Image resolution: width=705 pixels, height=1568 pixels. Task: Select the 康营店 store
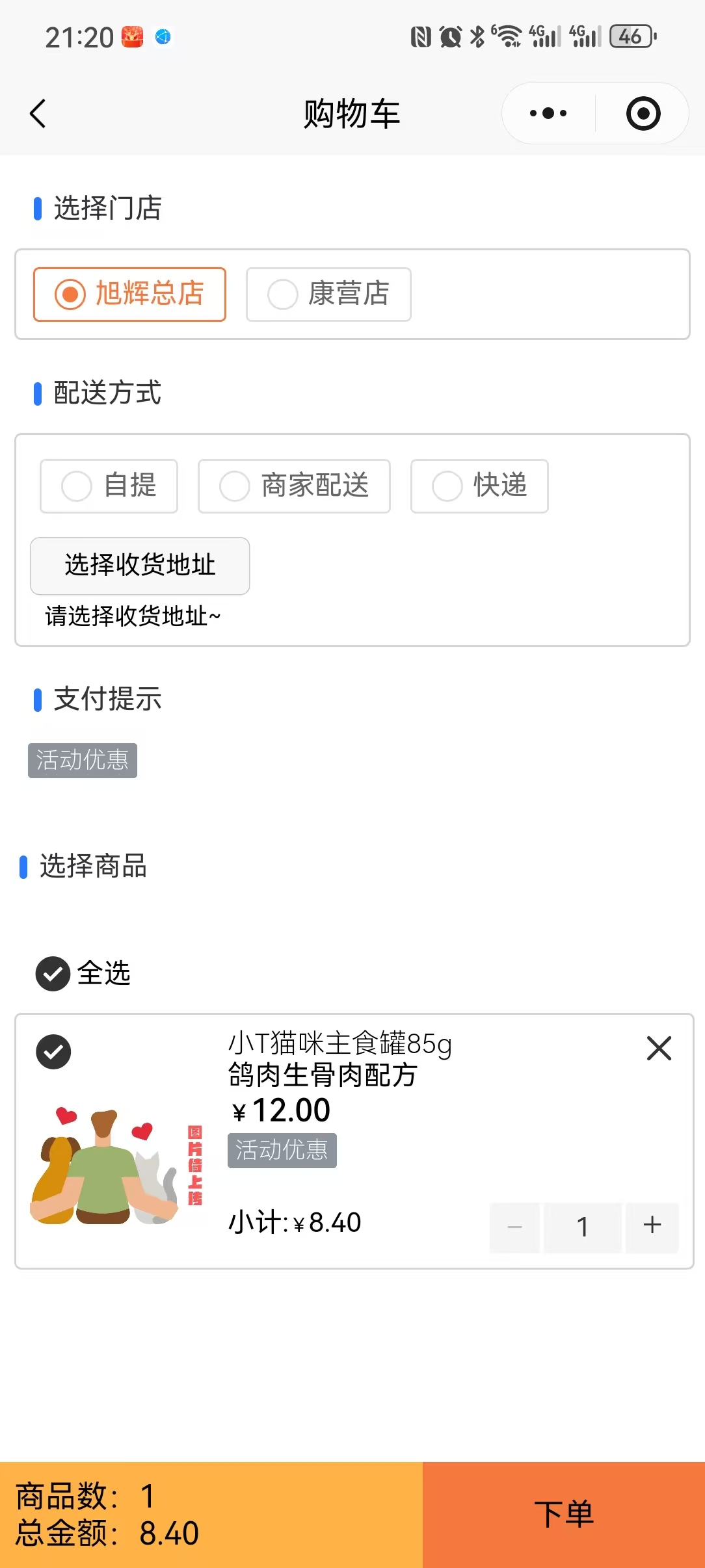coord(328,294)
